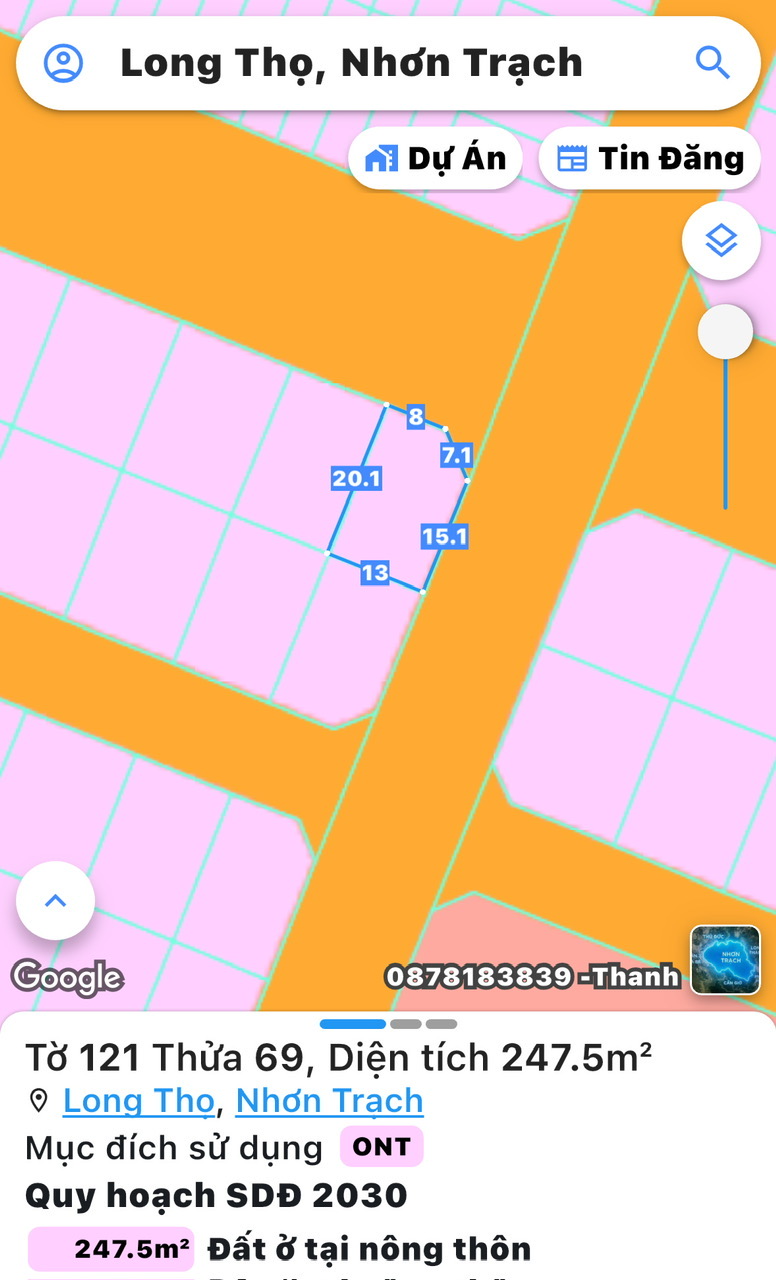Tap the Nhơn Trạch map thumbnail
Screen dimensions: 776x1280
pyautogui.click(x=725, y=960)
